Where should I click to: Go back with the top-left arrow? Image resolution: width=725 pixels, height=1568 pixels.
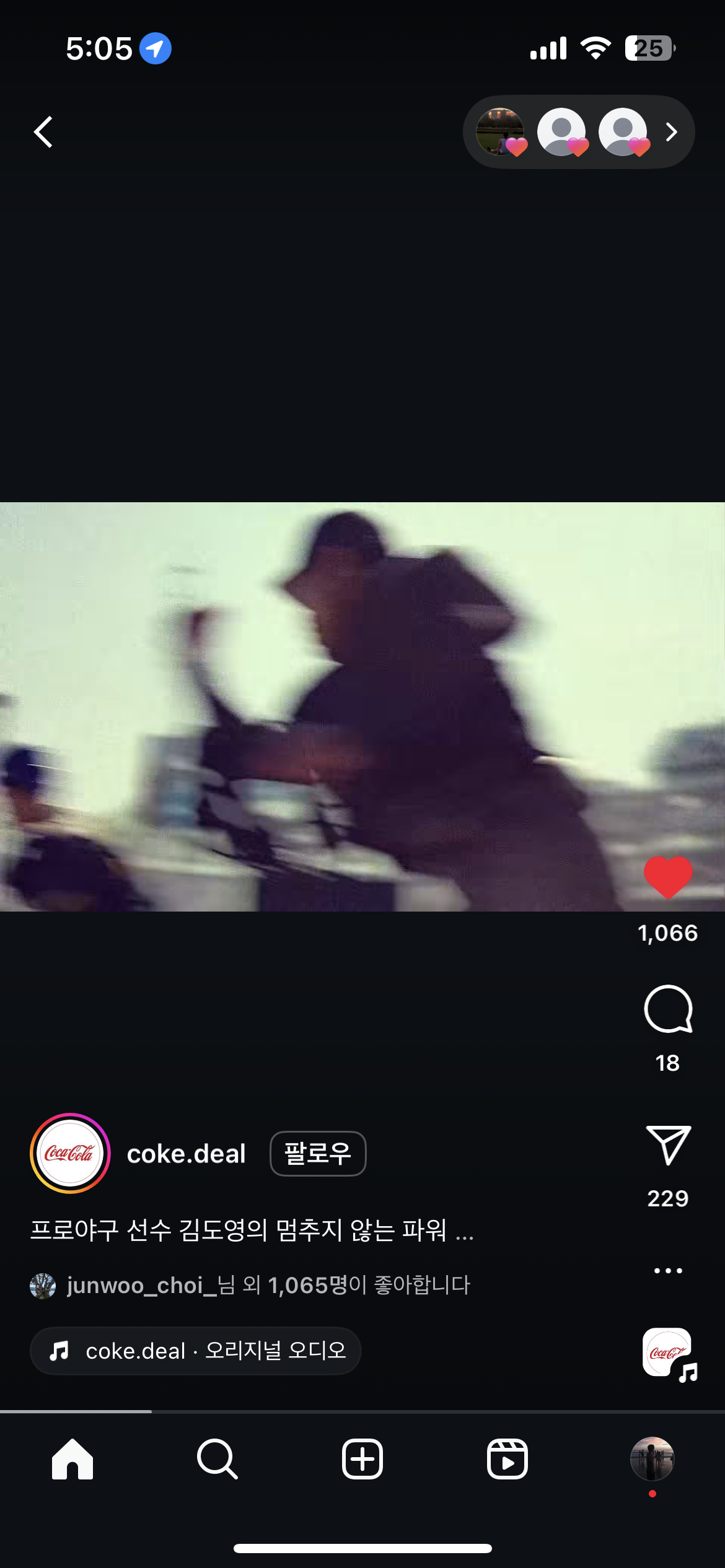point(43,132)
